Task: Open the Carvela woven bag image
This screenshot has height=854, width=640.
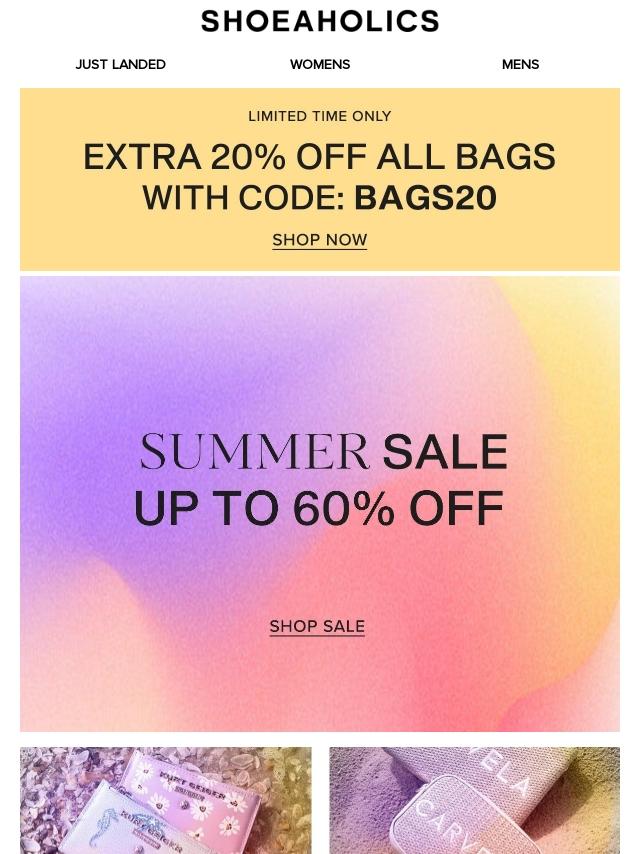Action: click(x=474, y=800)
